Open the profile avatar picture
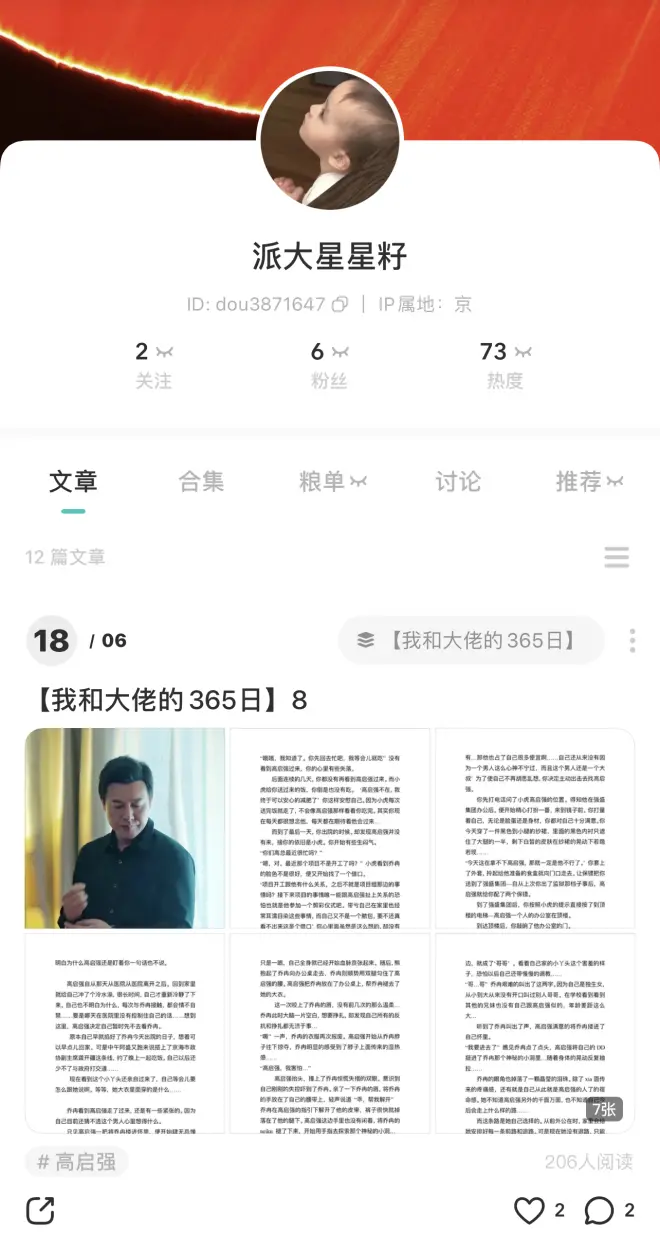 pyautogui.click(x=330, y=140)
